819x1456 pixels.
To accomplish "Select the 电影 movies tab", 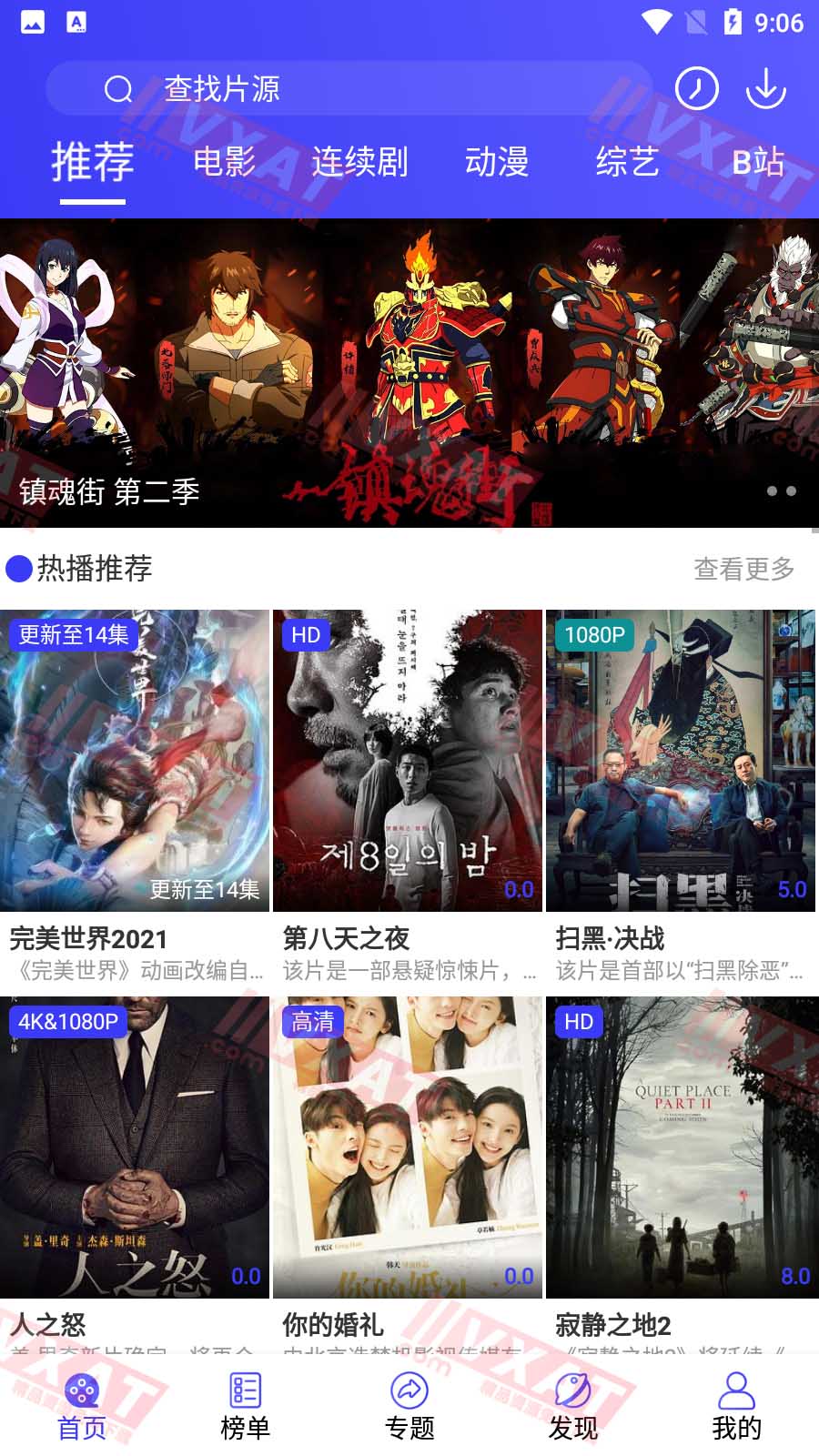I will point(225,162).
